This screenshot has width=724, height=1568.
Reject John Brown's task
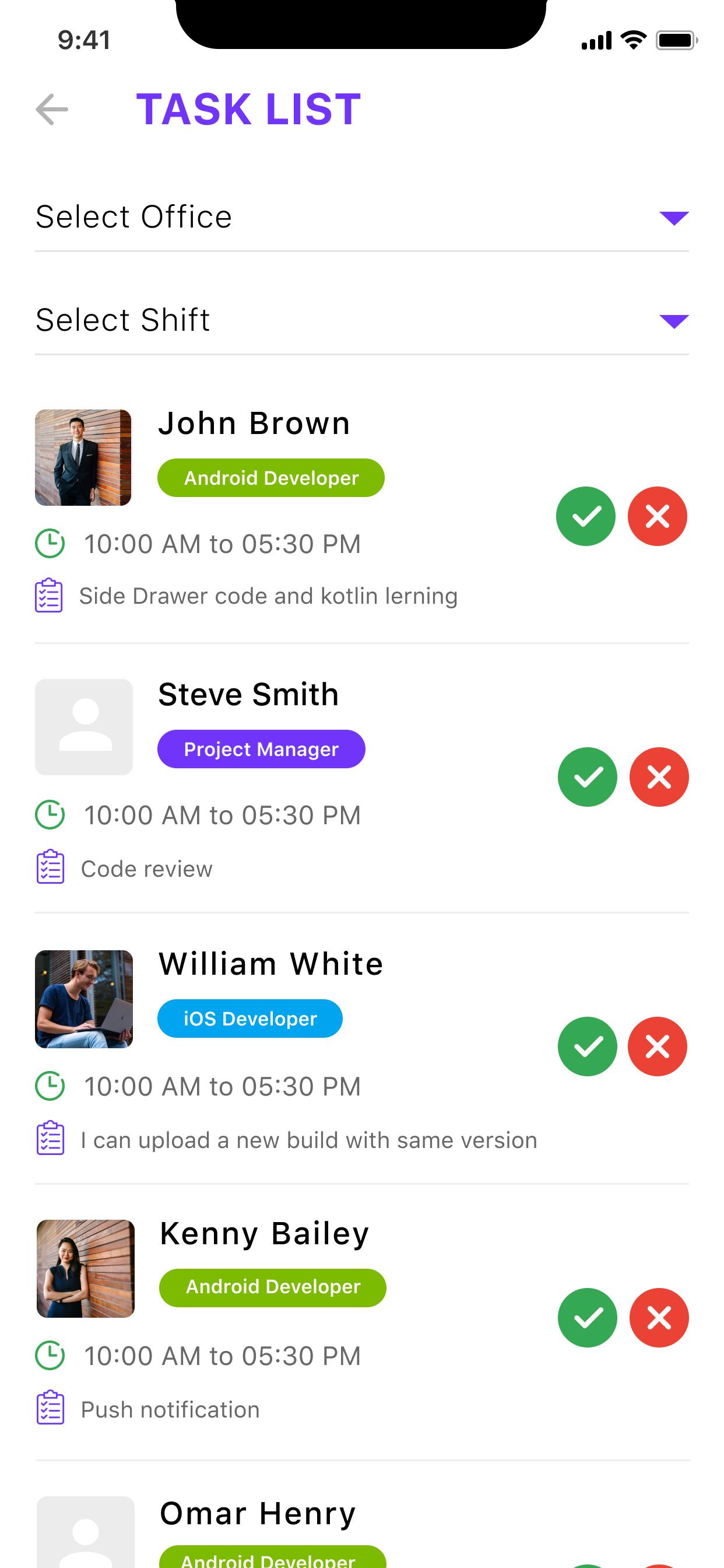(658, 516)
